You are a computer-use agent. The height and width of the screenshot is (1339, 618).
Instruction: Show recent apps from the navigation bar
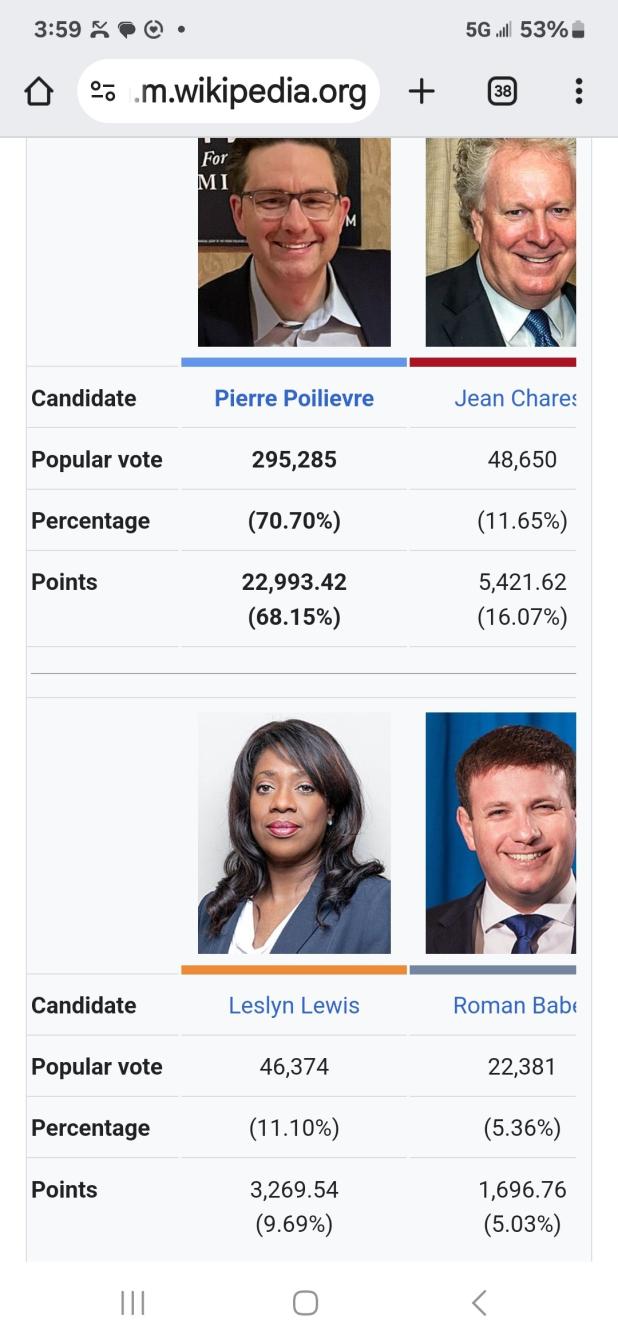(x=132, y=1302)
